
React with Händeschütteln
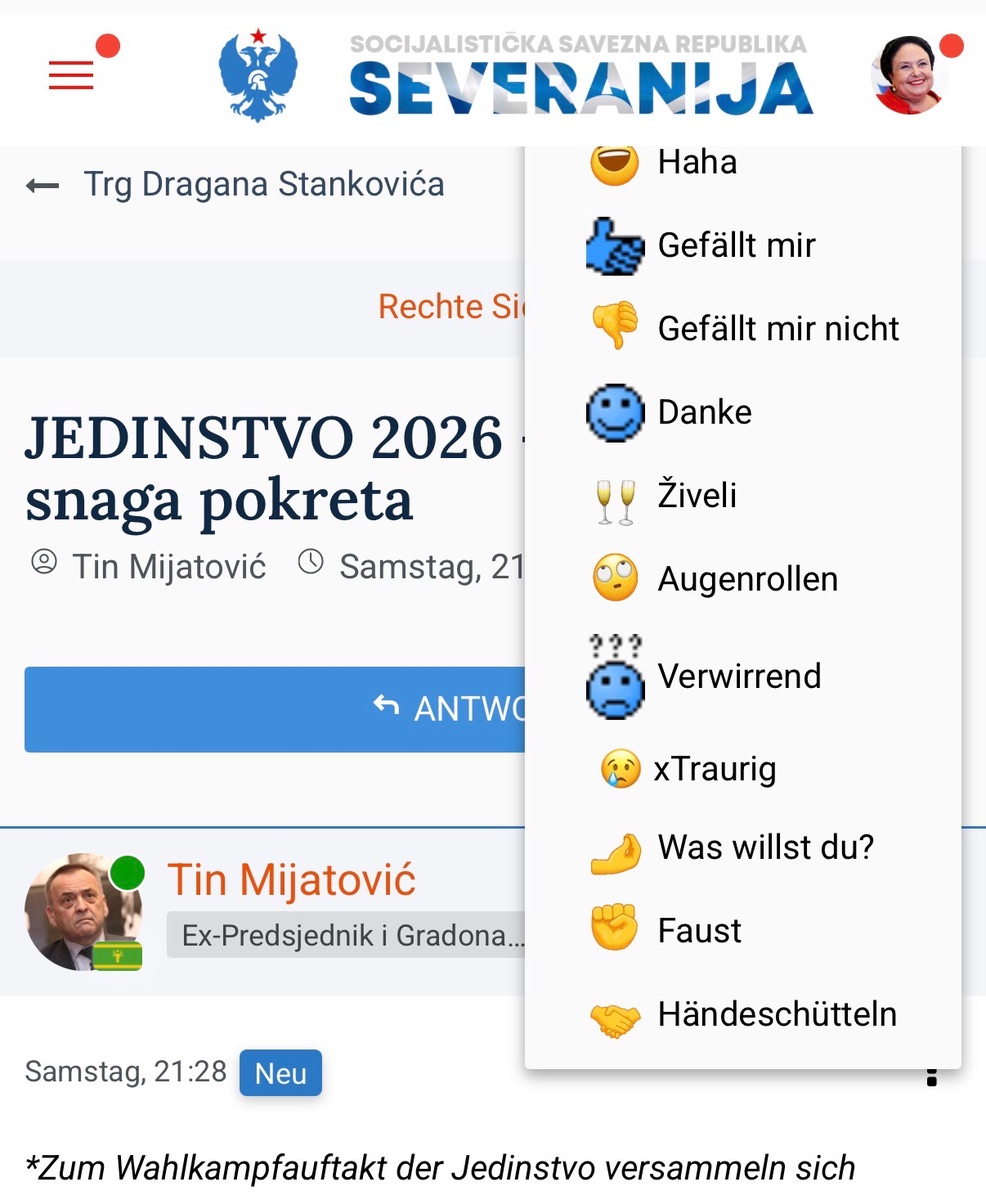coord(776,1015)
